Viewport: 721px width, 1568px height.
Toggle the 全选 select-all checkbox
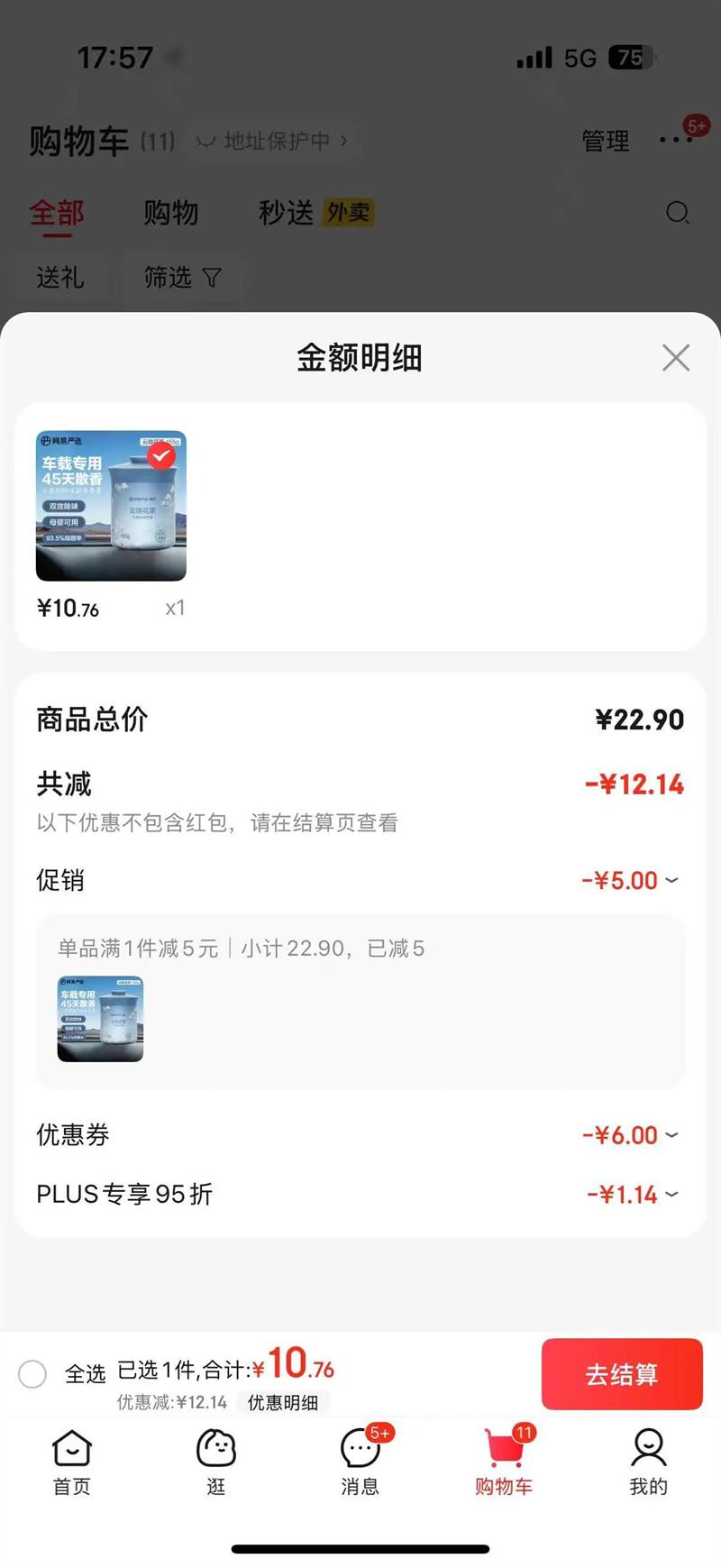pos(32,1374)
